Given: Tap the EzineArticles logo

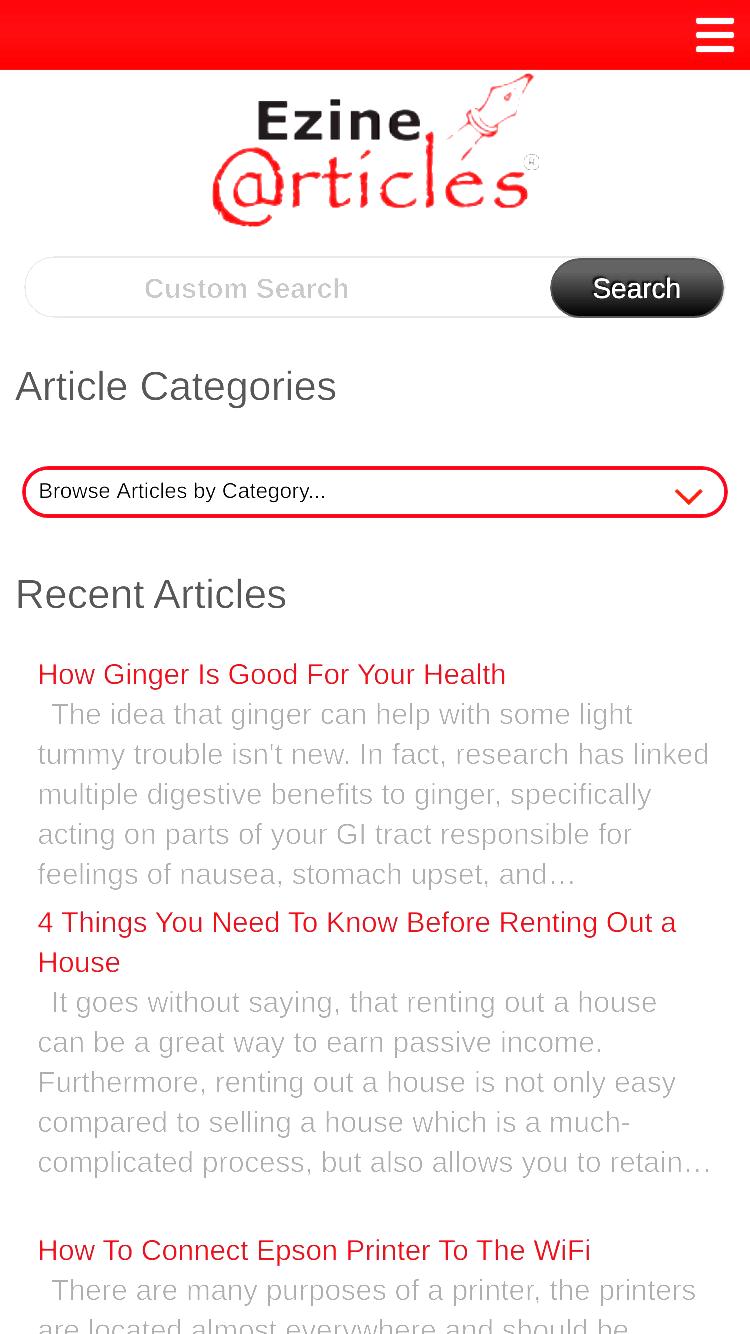Looking at the screenshot, I should coord(375,150).
